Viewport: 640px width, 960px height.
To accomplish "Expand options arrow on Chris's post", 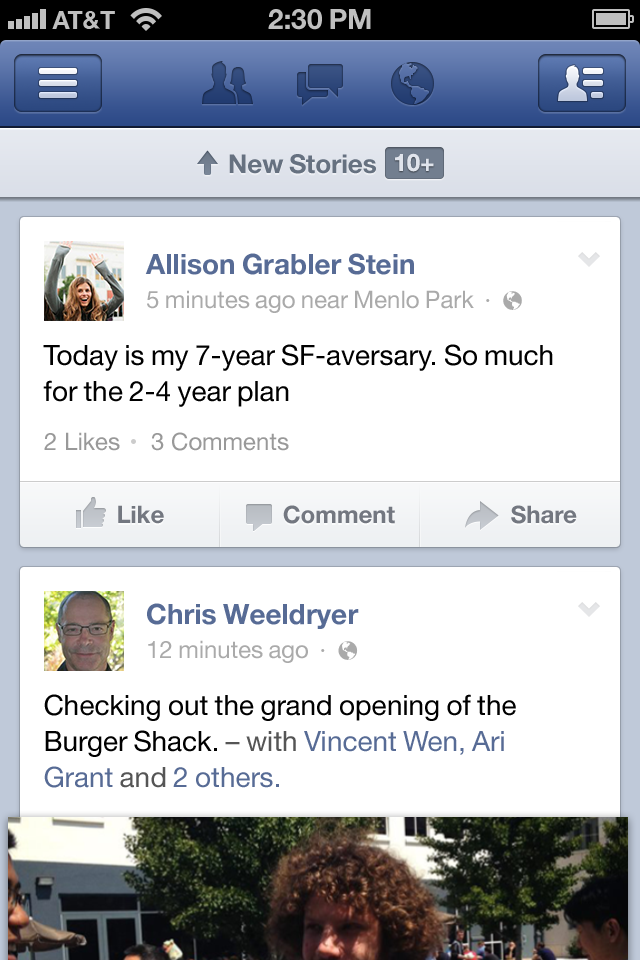I will [589, 609].
